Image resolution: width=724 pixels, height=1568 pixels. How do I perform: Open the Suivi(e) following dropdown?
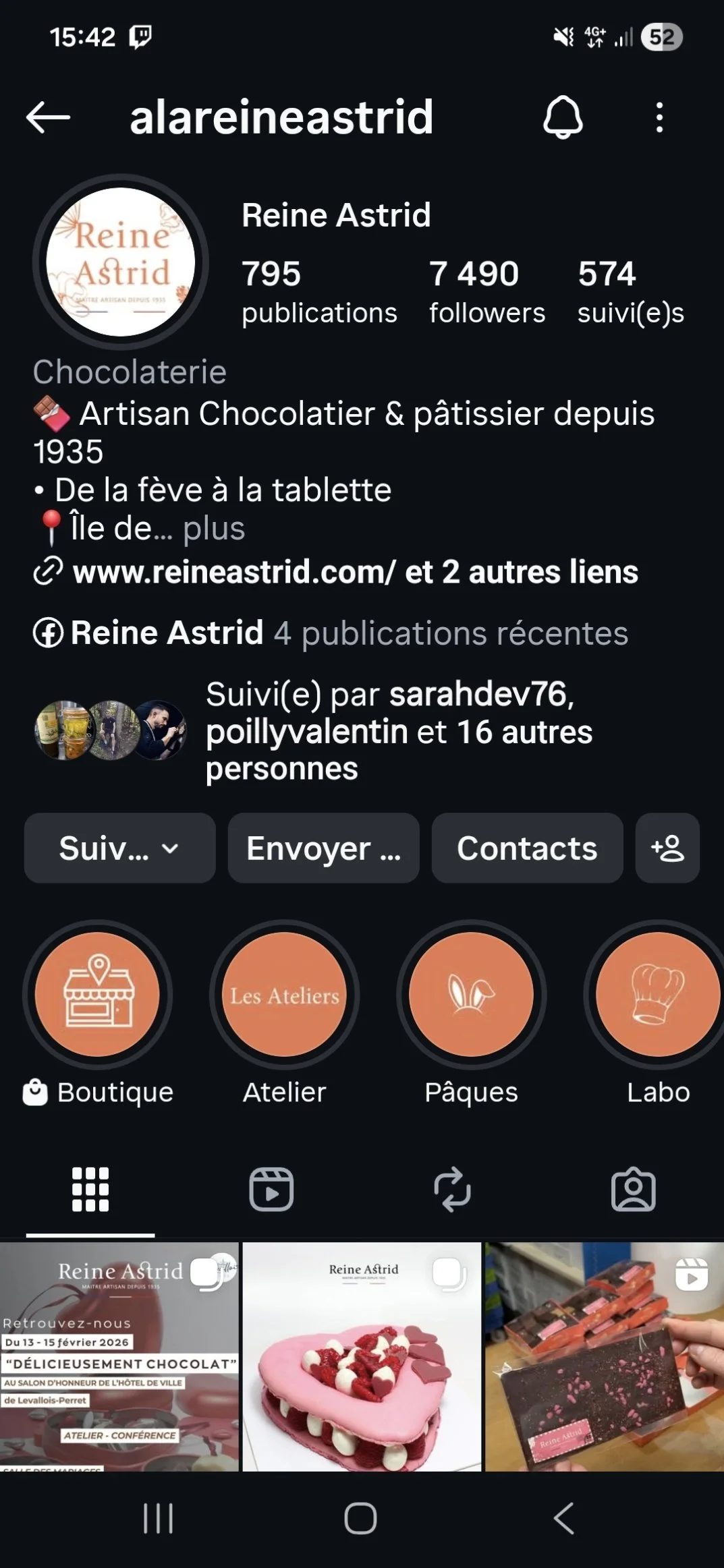[119, 848]
